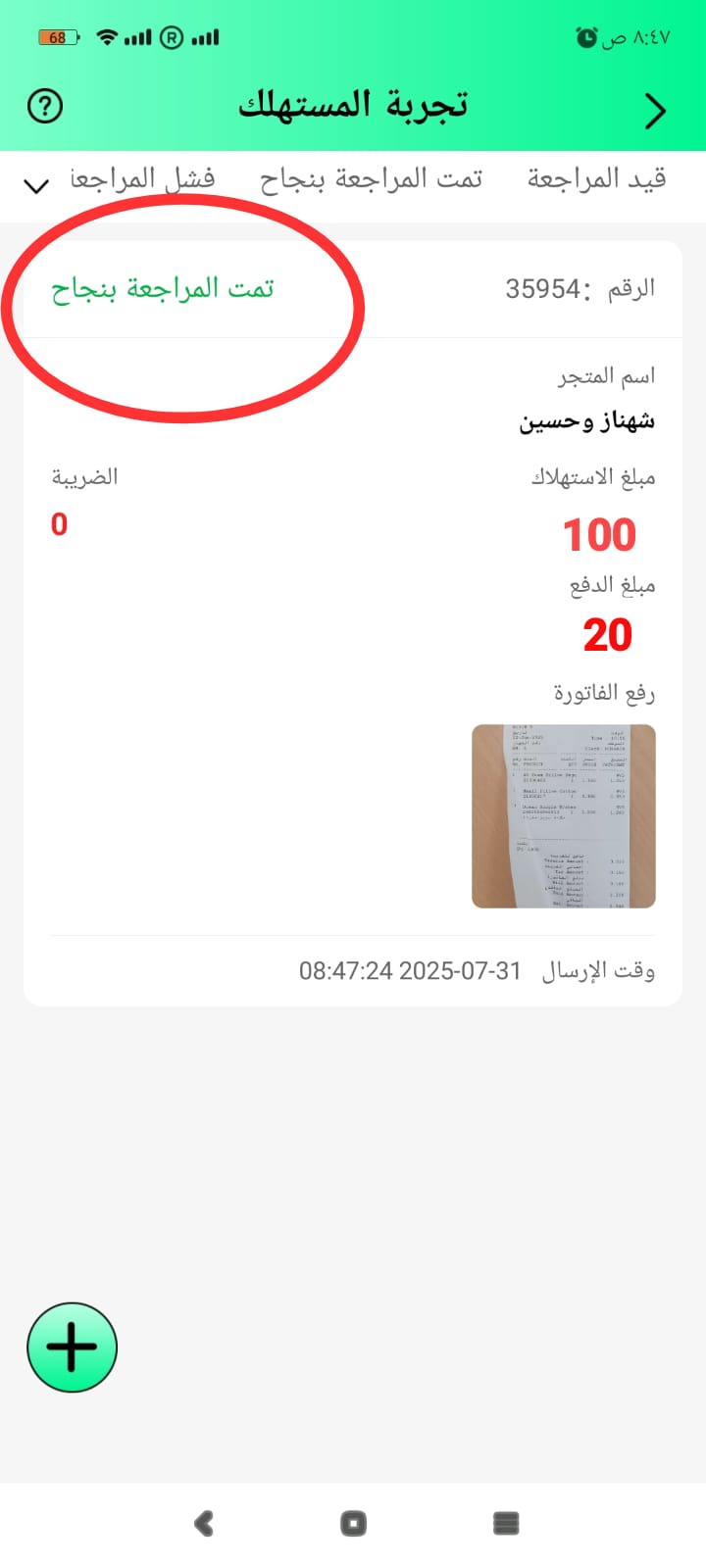Switch to the تمت المراجعة بنجاح tab
Screen dimensions: 706x1568
tap(371, 179)
